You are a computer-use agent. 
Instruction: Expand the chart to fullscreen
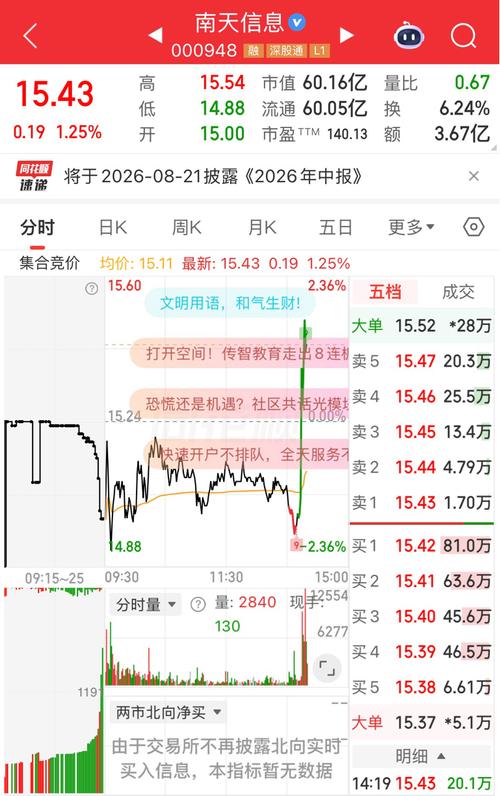pos(327,668)
